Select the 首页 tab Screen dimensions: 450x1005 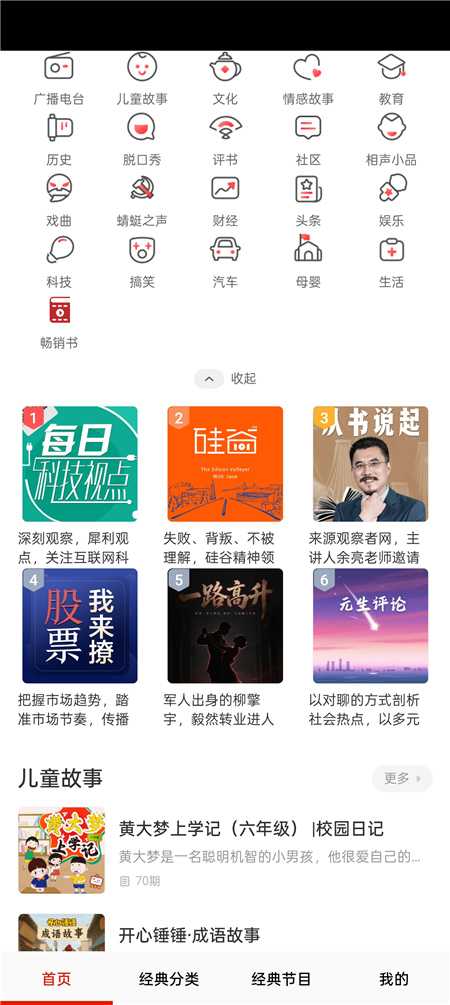pos(56,979)
